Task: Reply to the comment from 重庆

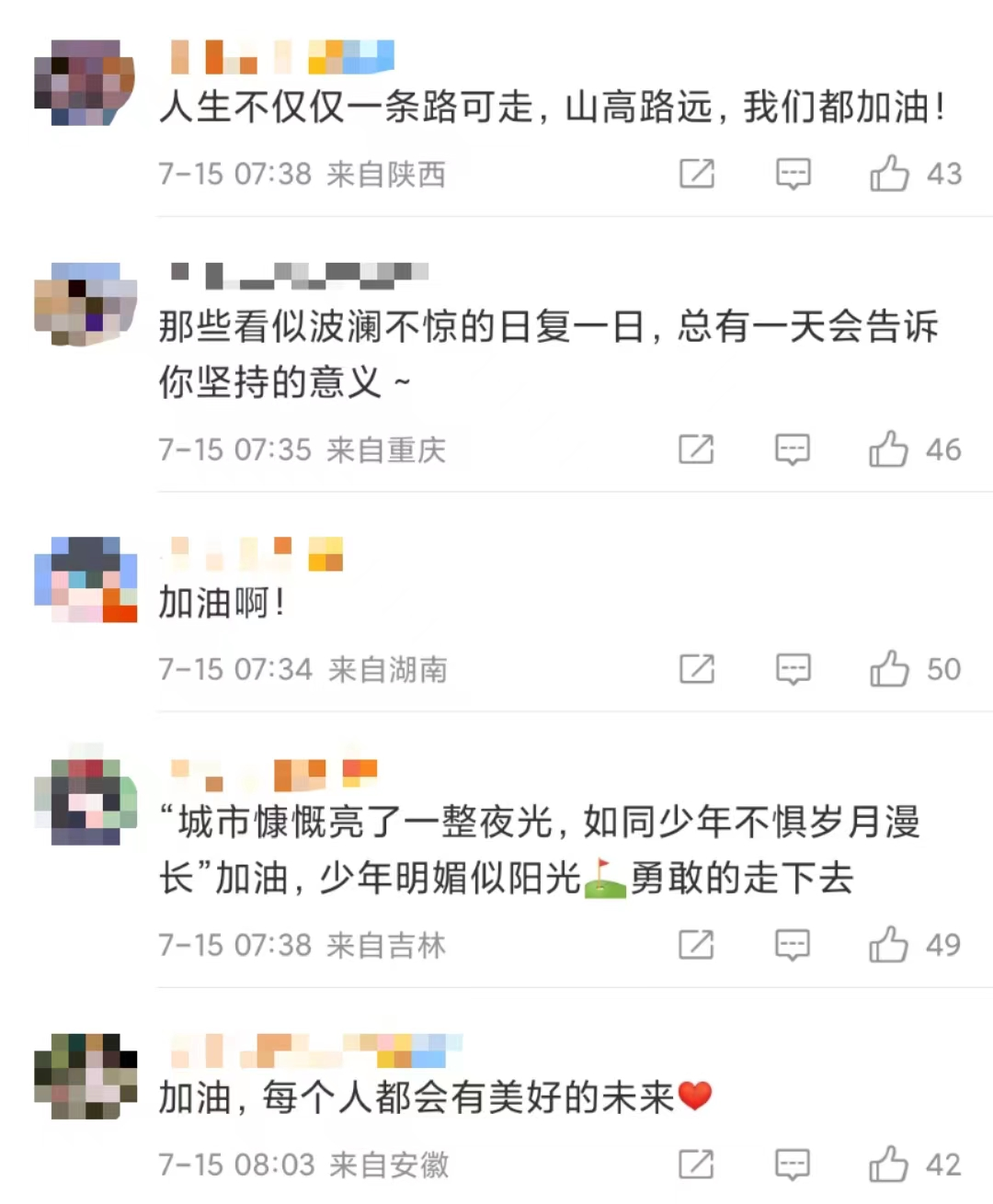Action: [x=793, y=449]
